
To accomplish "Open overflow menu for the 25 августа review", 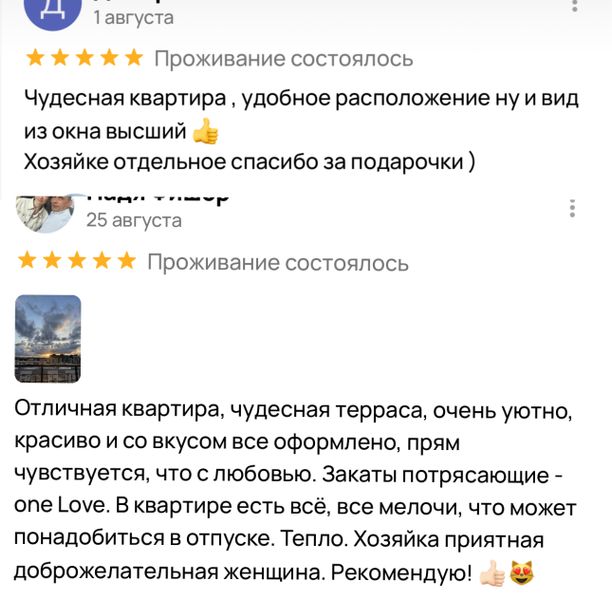I will tap(572, 208).
